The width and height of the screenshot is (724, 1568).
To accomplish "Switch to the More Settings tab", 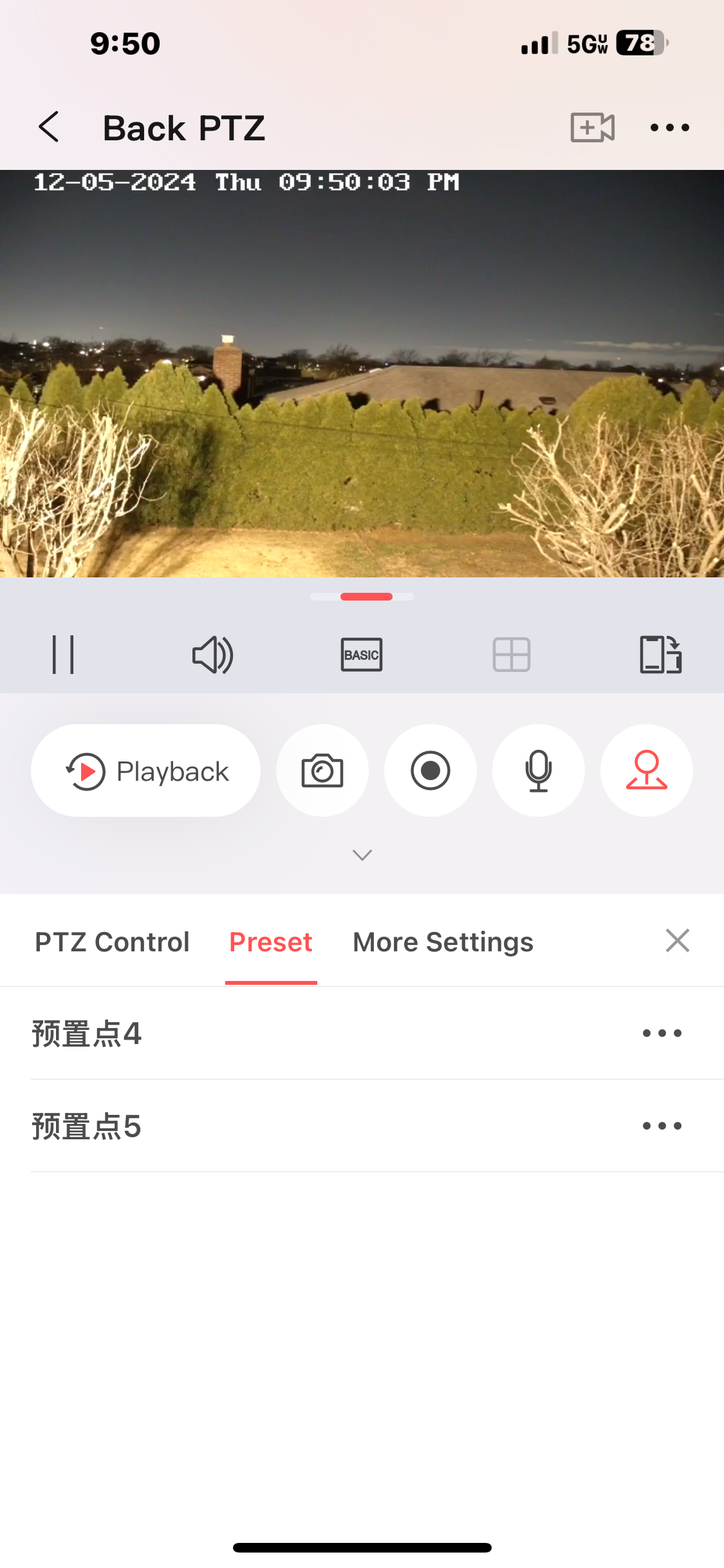I will (443, 942).
